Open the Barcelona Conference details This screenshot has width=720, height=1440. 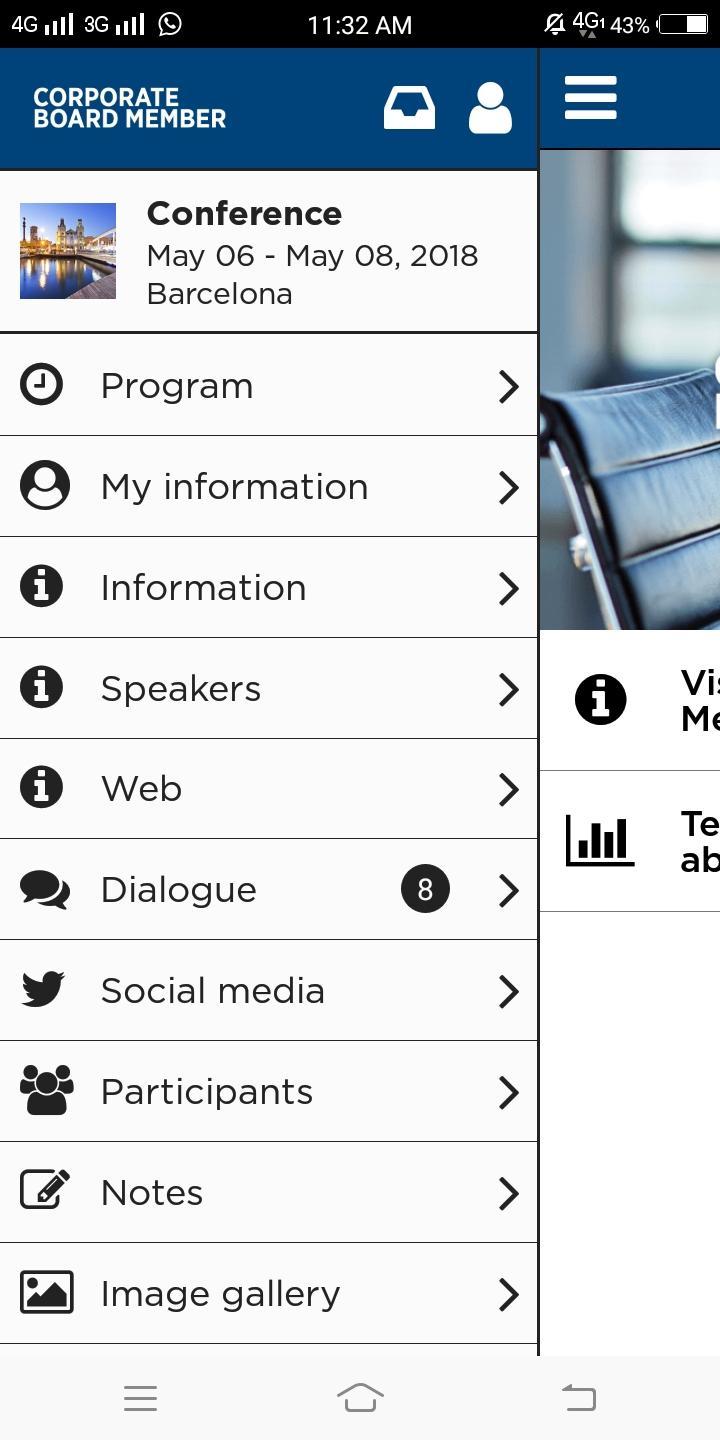coord(268,252)
